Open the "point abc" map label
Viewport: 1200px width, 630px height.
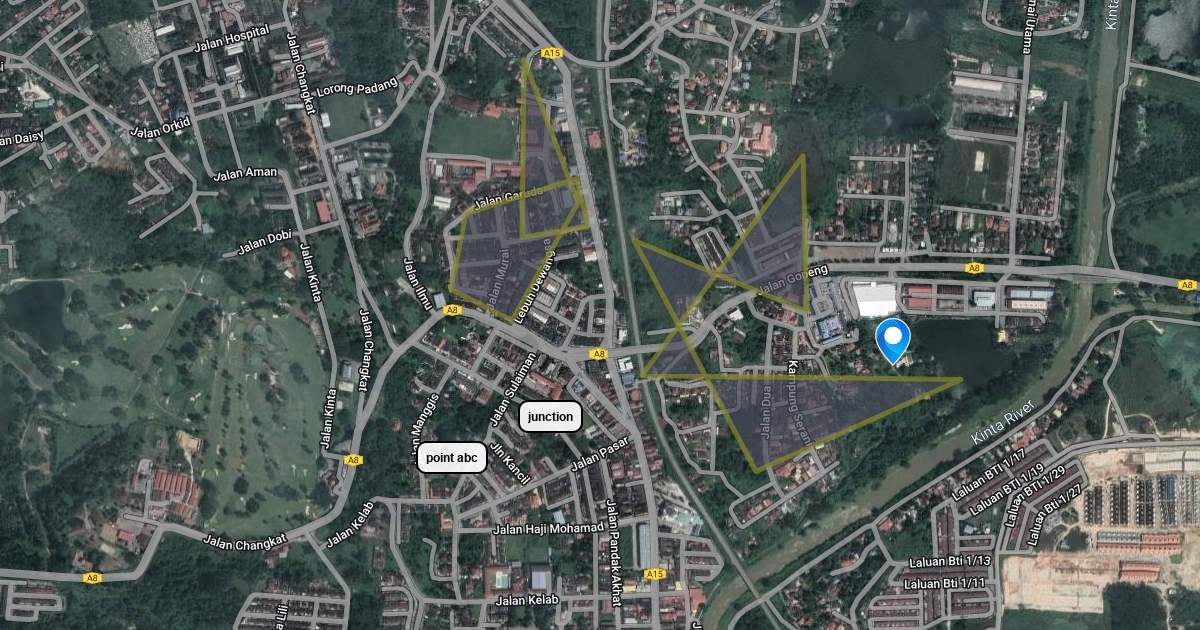point(451,457)
